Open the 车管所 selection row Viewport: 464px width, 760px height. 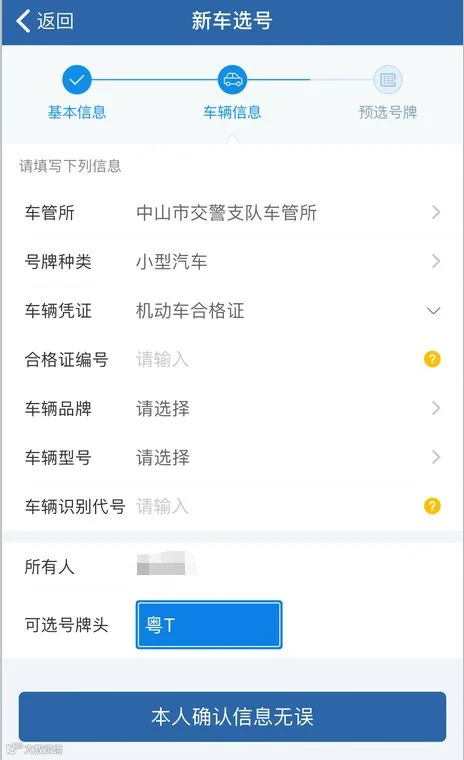[x=232, y=212]
